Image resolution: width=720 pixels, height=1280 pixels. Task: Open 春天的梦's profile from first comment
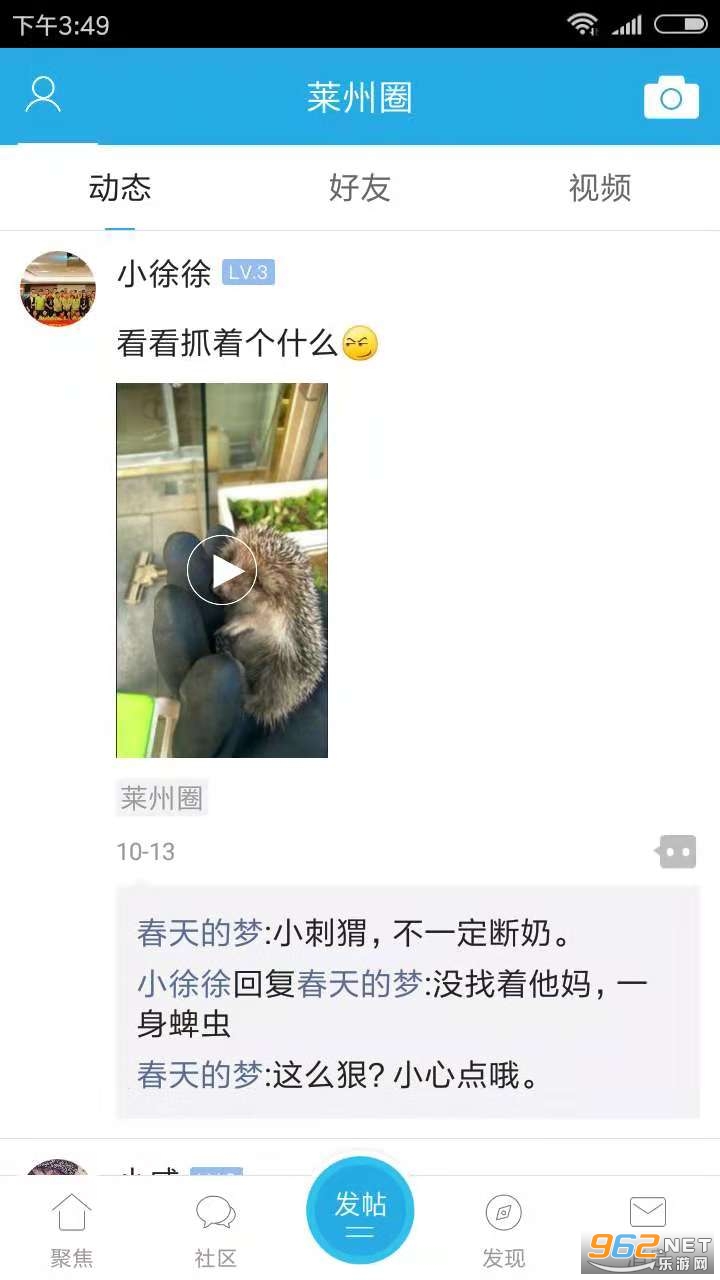click(200, 934)
